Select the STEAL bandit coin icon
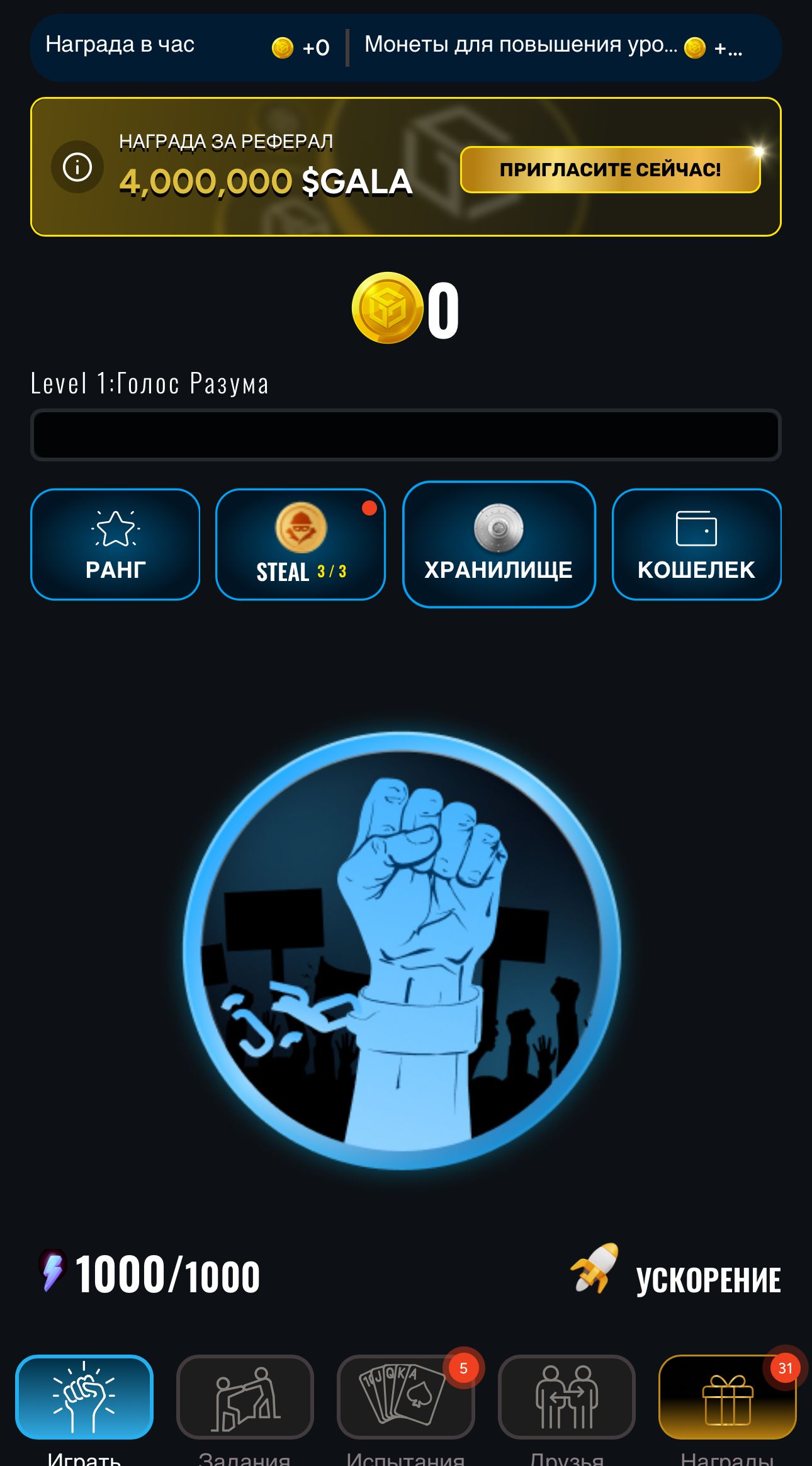The height and width of the screenshot is (1466, 812). [301, 533]
